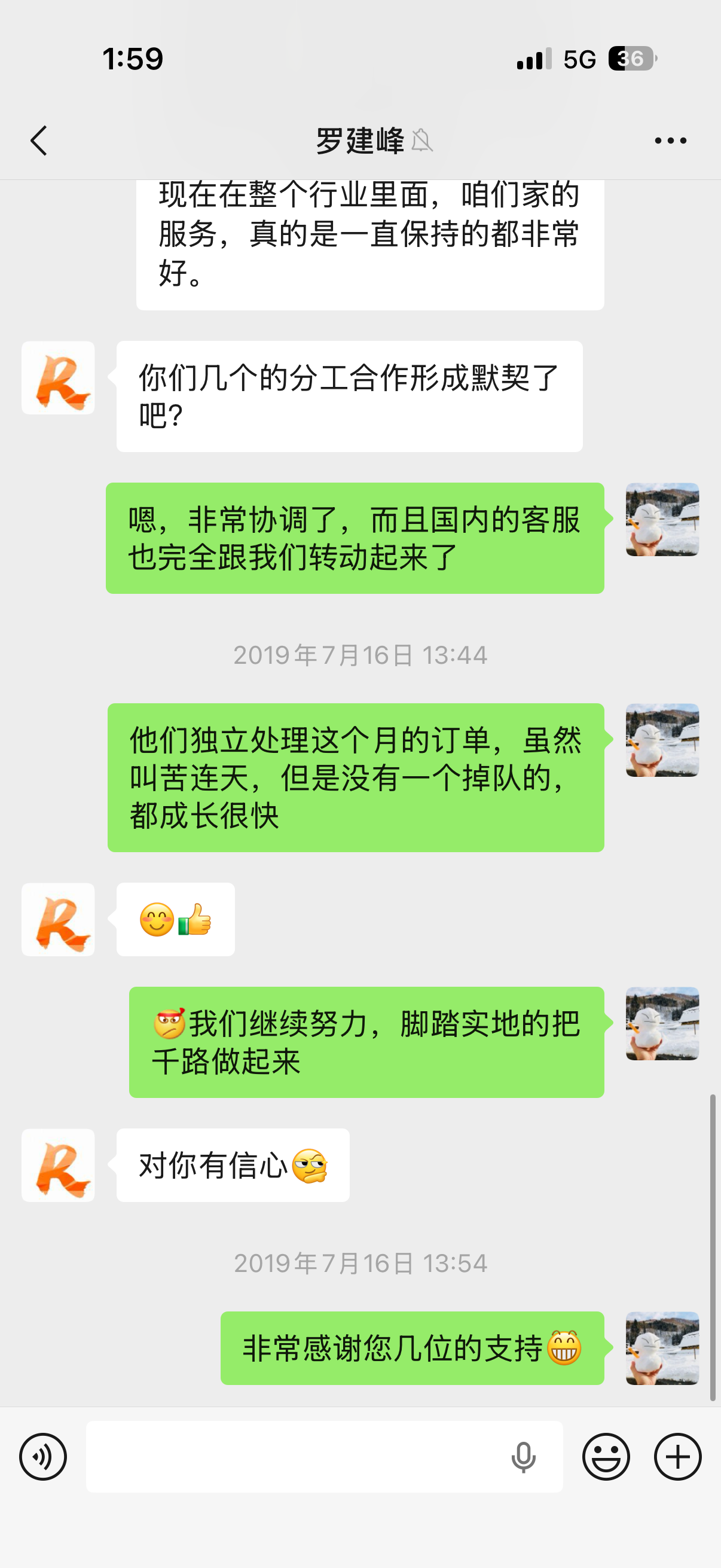
Task: Tap the back arrow to collapse this conversation
Action: tap(38, 139)
